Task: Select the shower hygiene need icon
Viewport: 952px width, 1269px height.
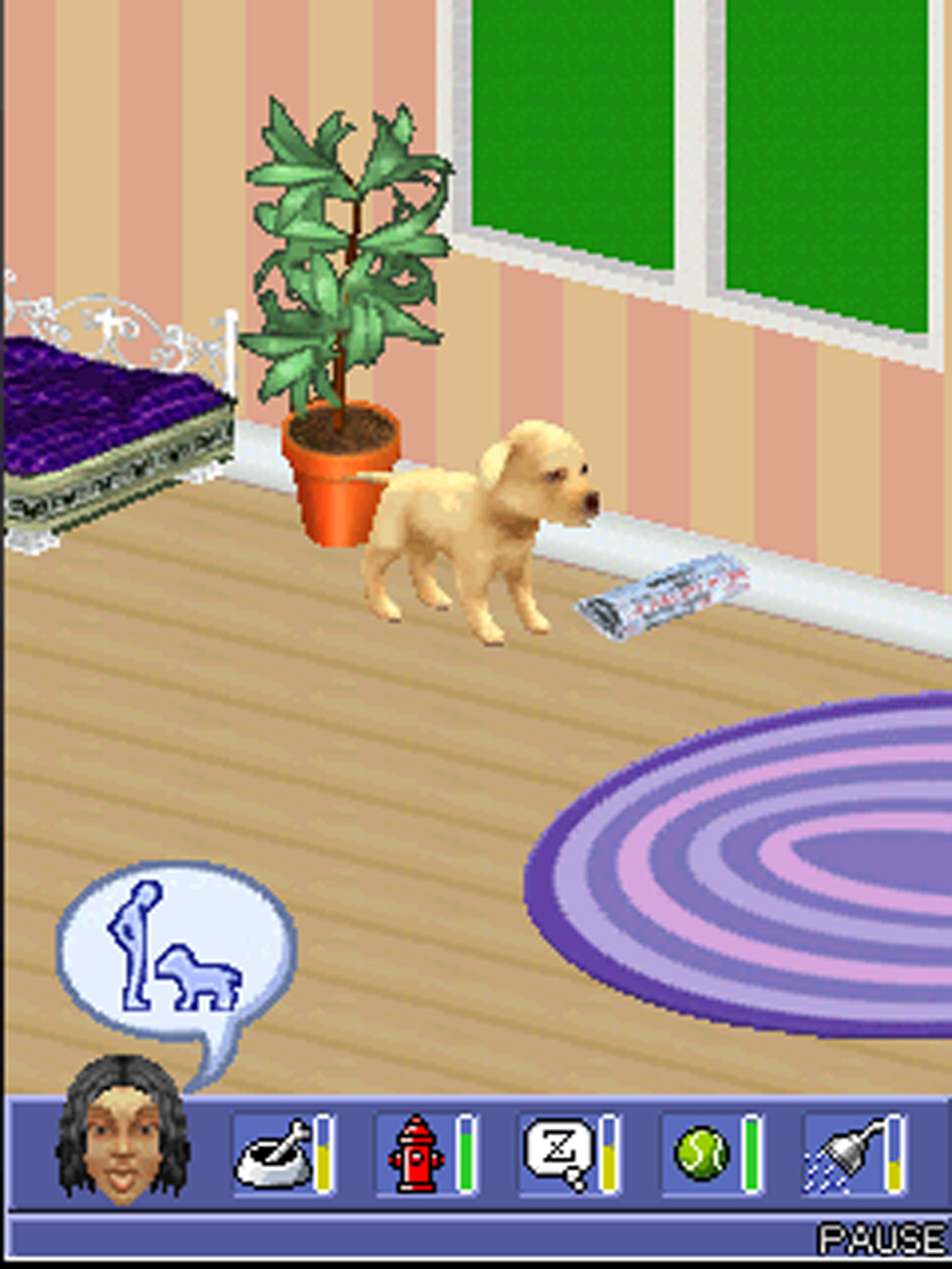Action: [x=843, y=1154]
